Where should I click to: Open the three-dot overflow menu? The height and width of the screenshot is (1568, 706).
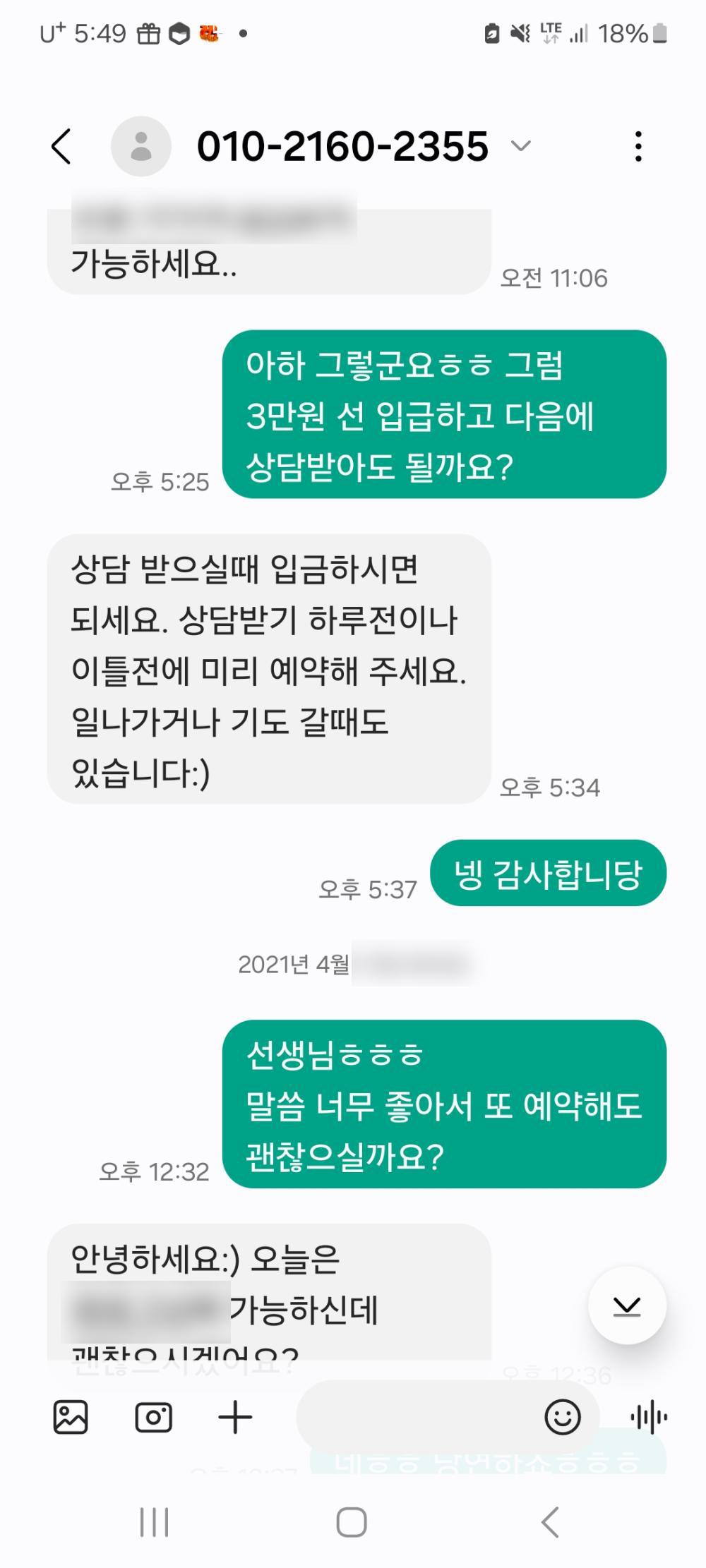(638, 146)
